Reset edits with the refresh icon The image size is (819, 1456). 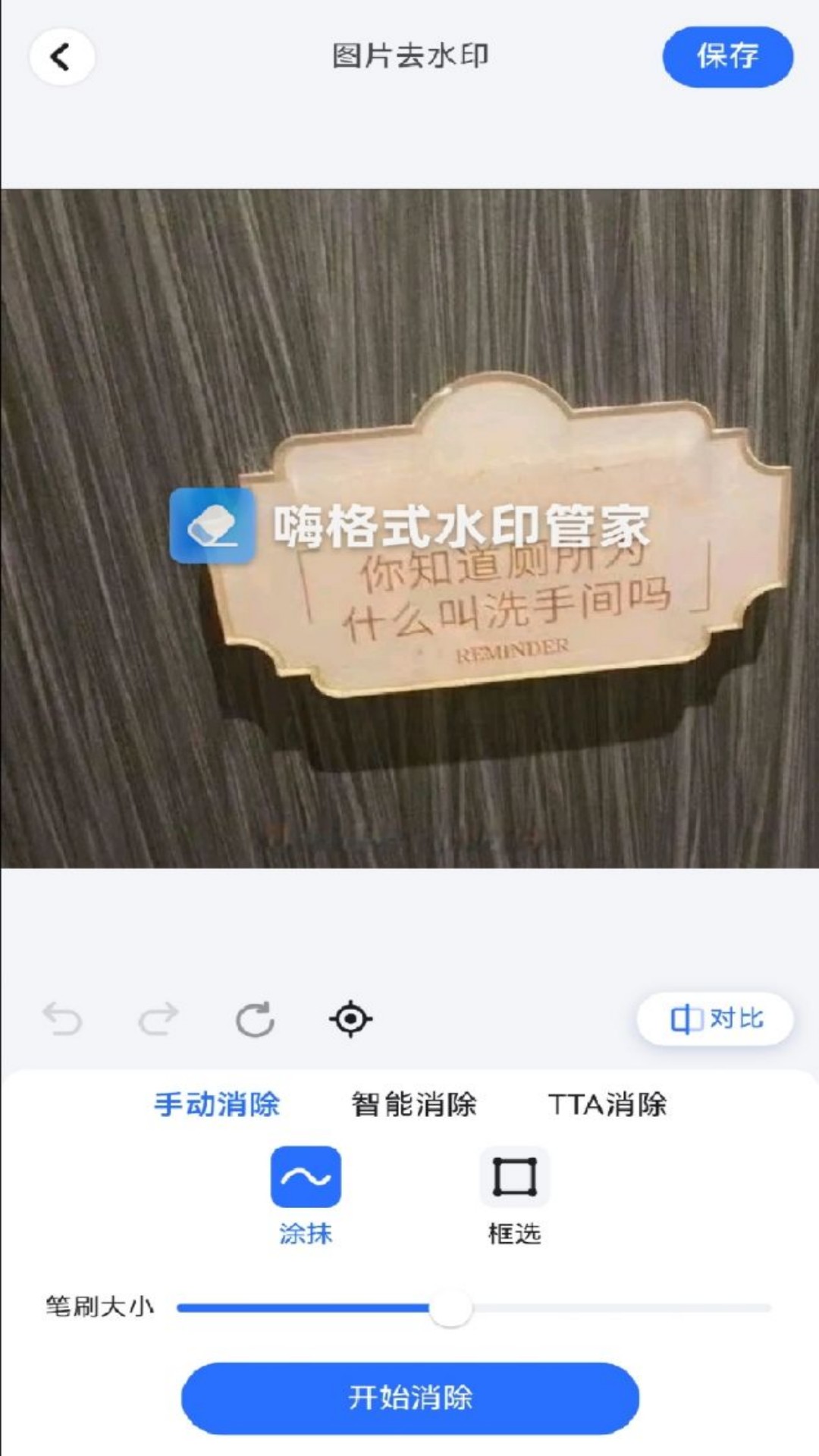click(255, 1018)
